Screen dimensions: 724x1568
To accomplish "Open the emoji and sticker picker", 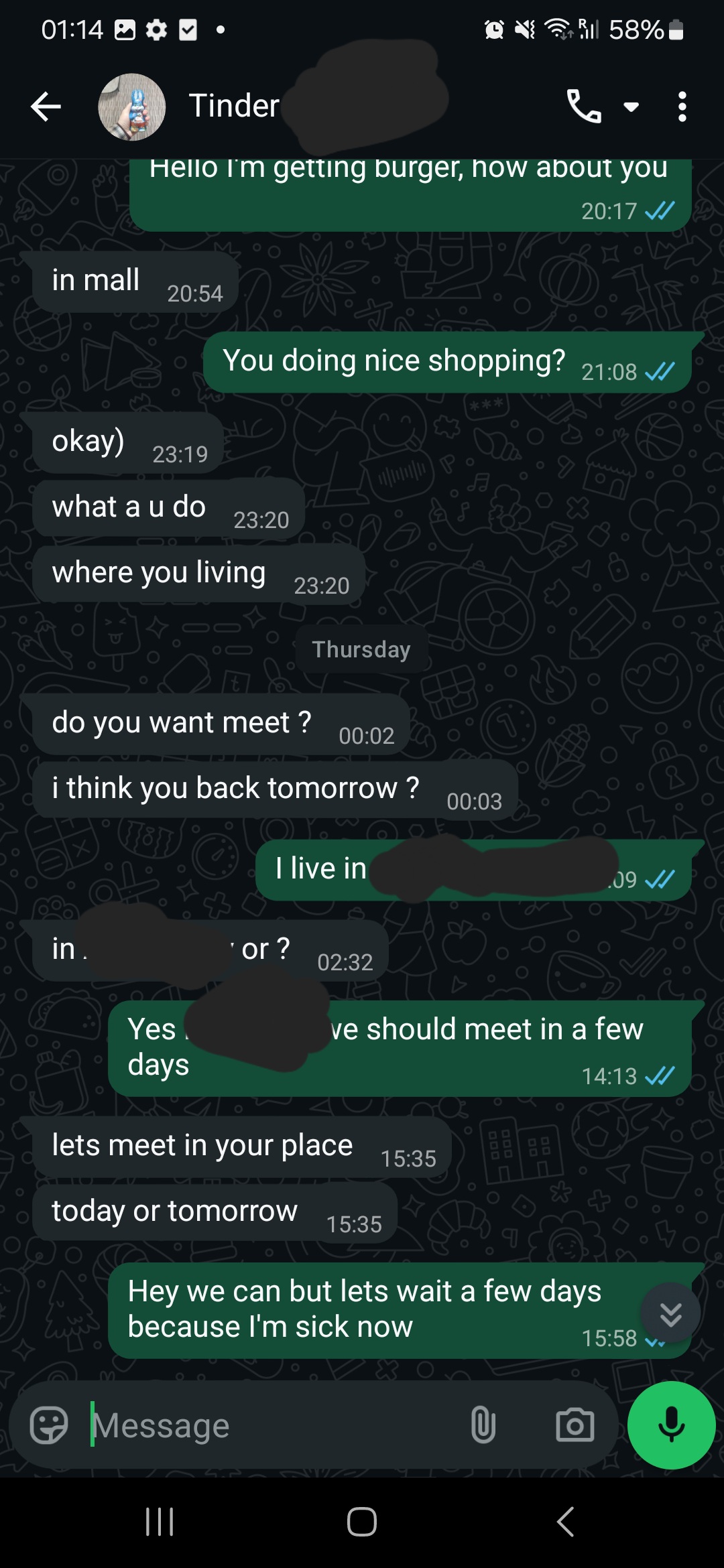I will point(49,1425).
